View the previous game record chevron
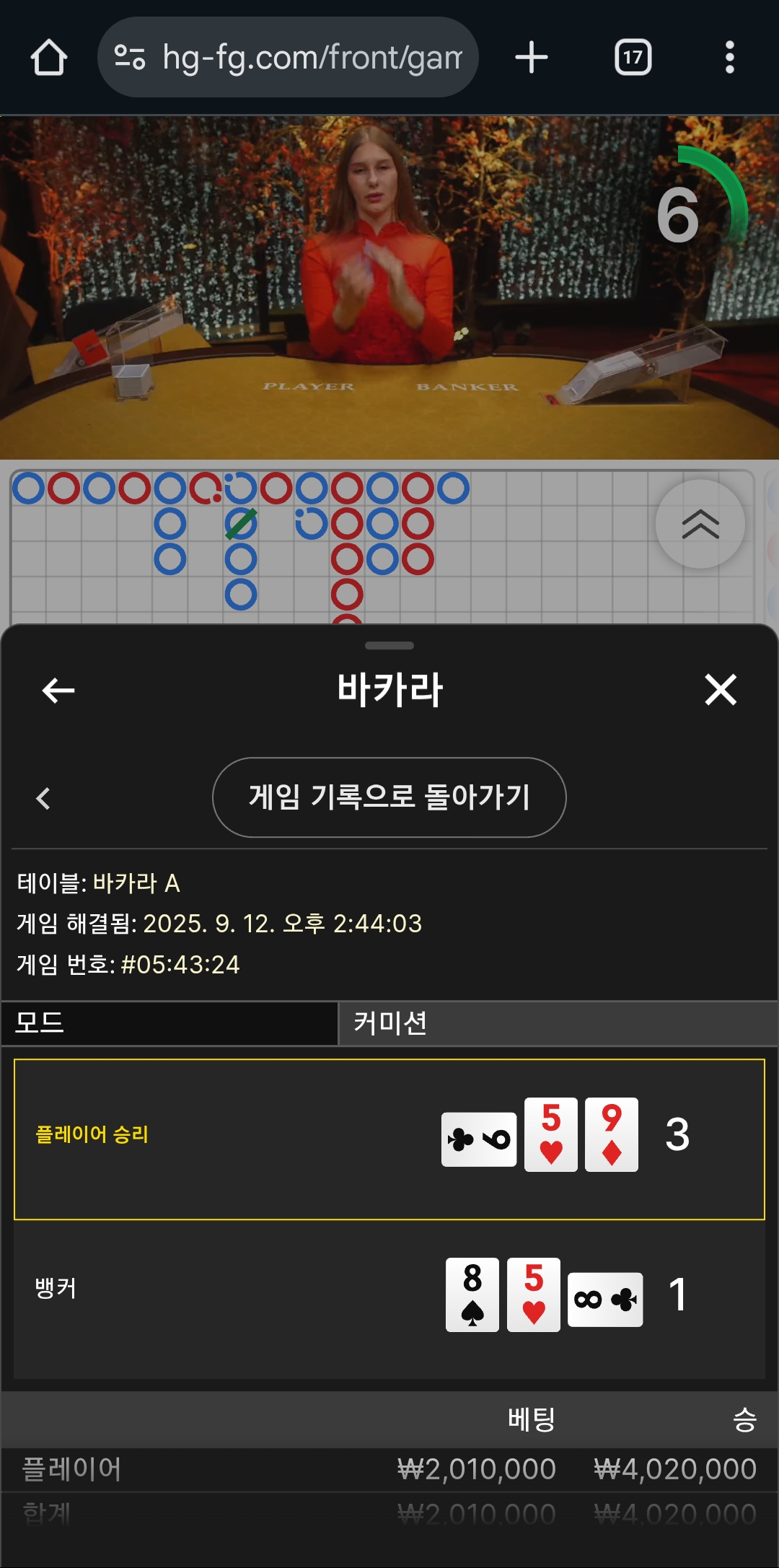Viewport: 779px width, 1568px height. point(43,798)
